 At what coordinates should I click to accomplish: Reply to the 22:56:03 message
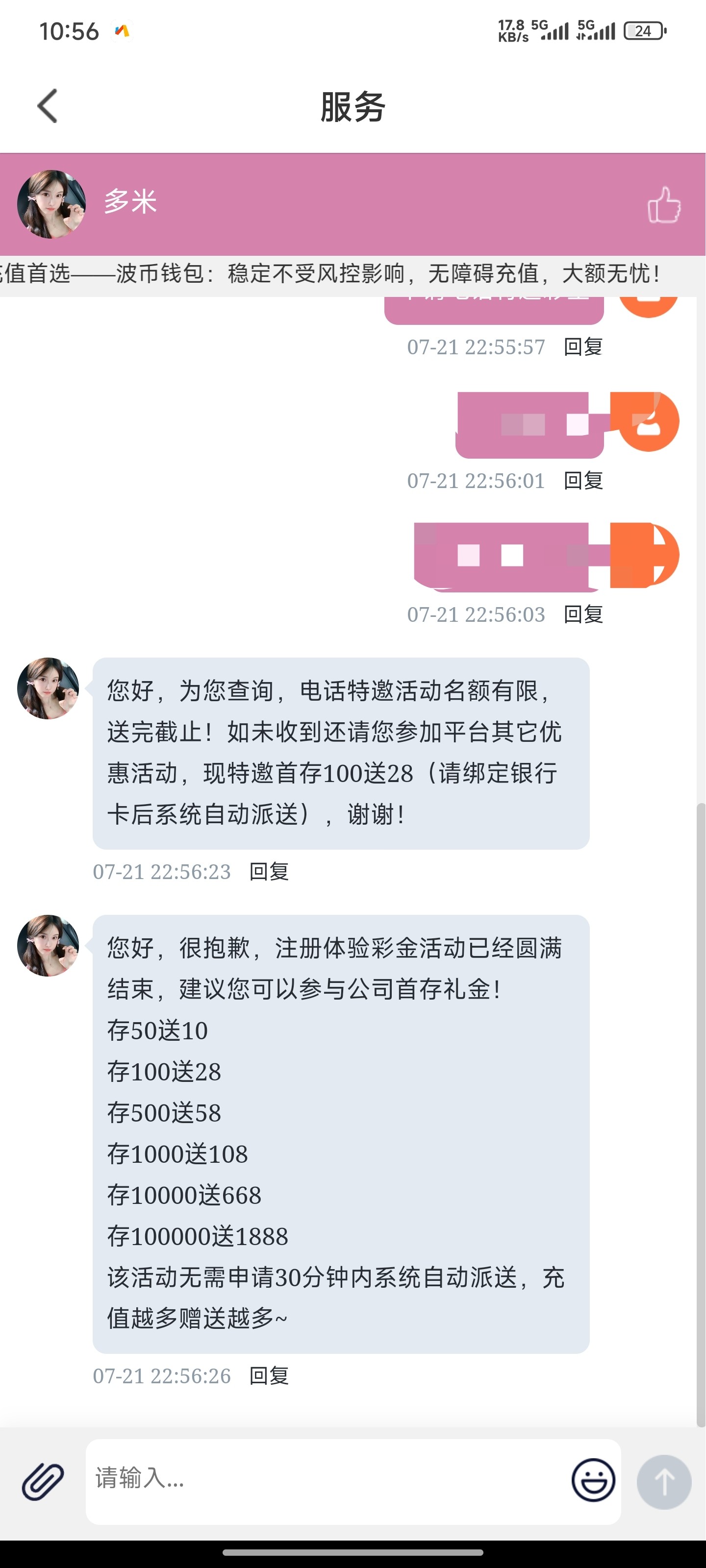[583, 615]
